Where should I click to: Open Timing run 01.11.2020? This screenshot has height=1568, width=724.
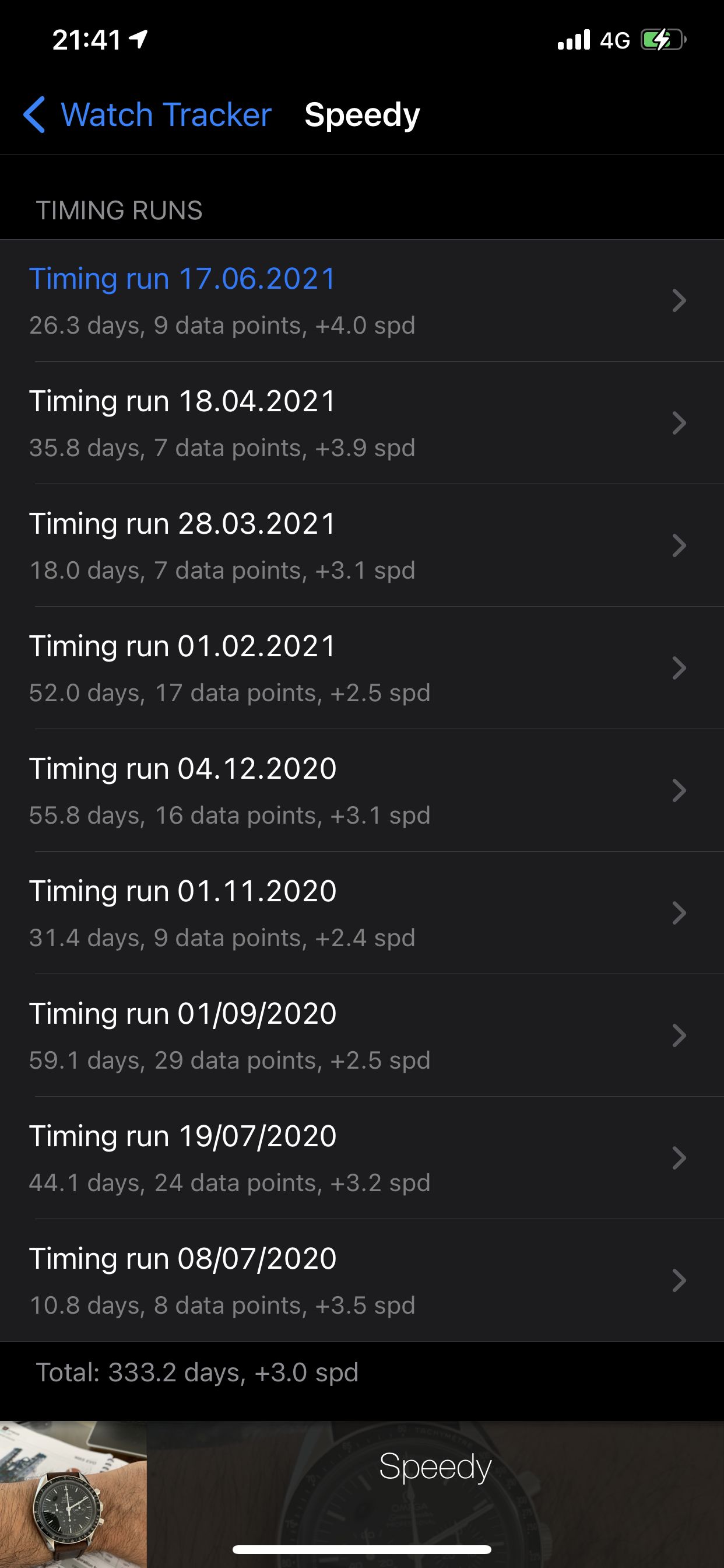click(x=361, y=913)
